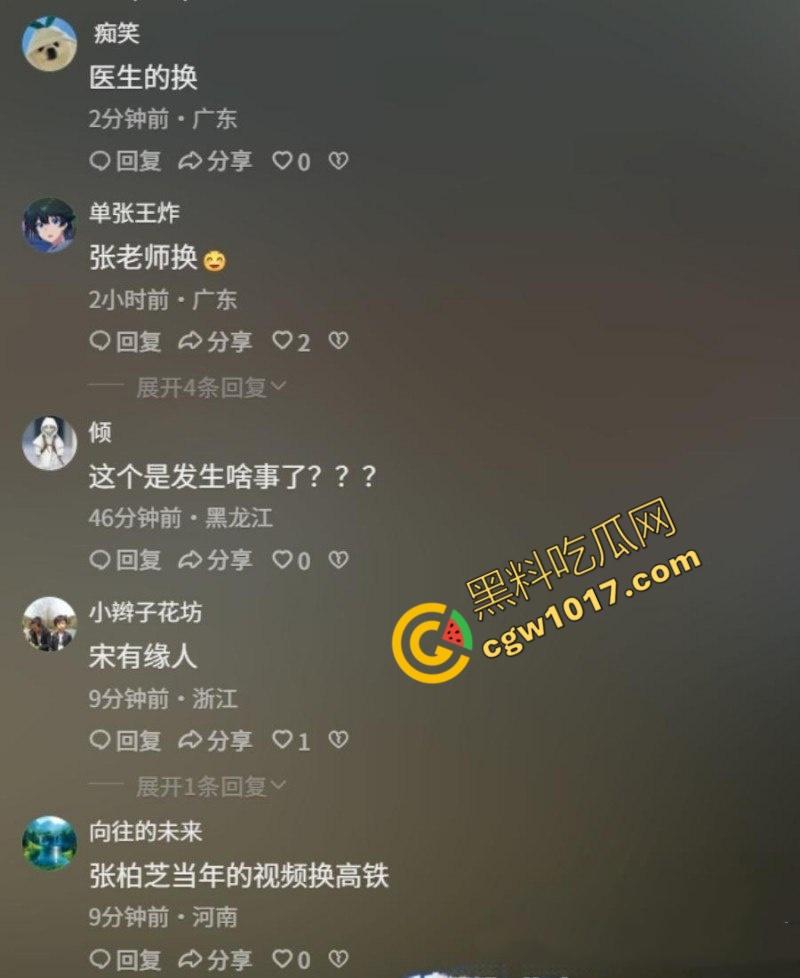Click 分享 under 小辫子花坊's comment
Image resolution: width=800 pixels, height=978 pixels.
[228, 740]
